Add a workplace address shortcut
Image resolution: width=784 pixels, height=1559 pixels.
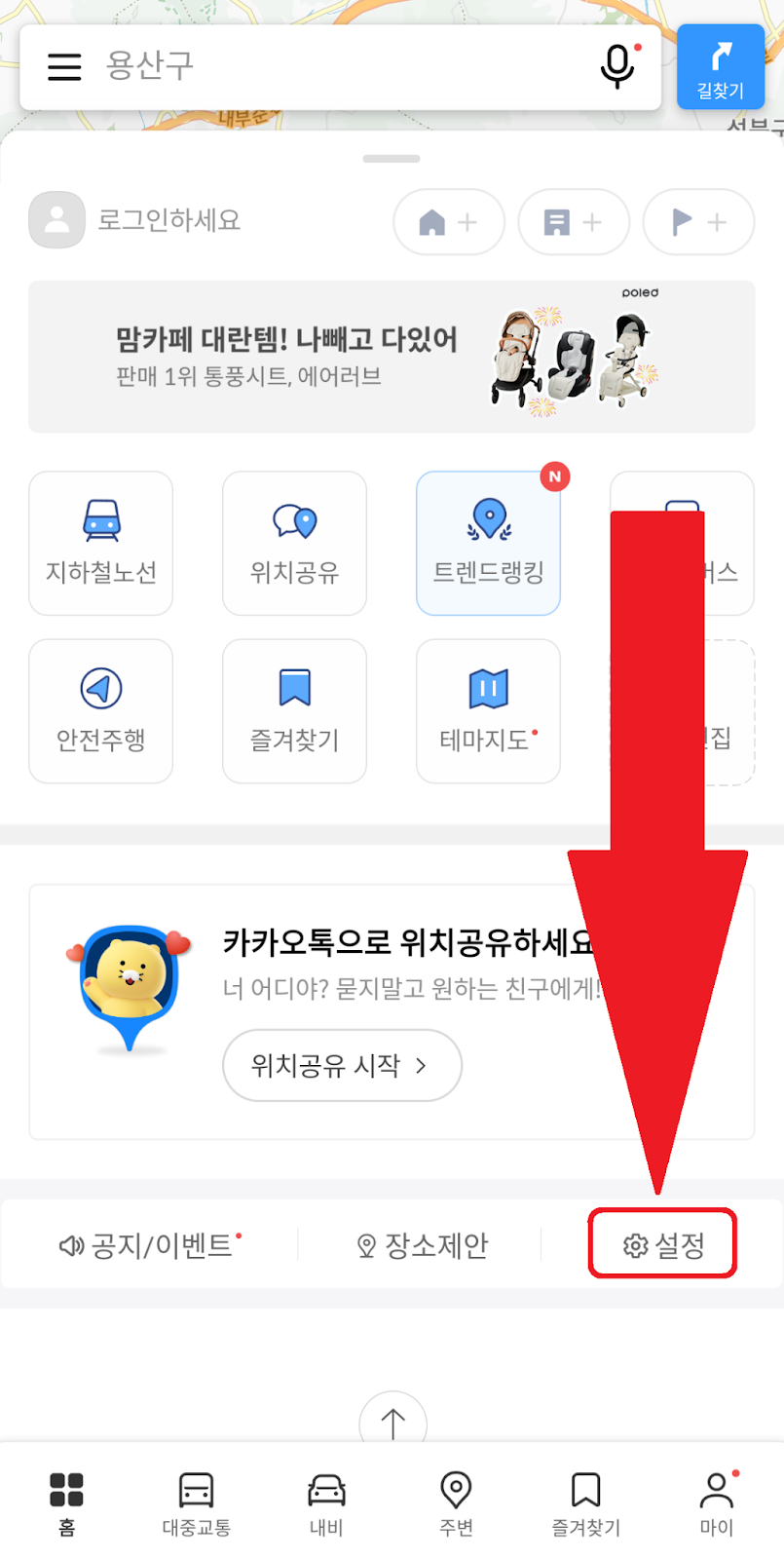574,222
